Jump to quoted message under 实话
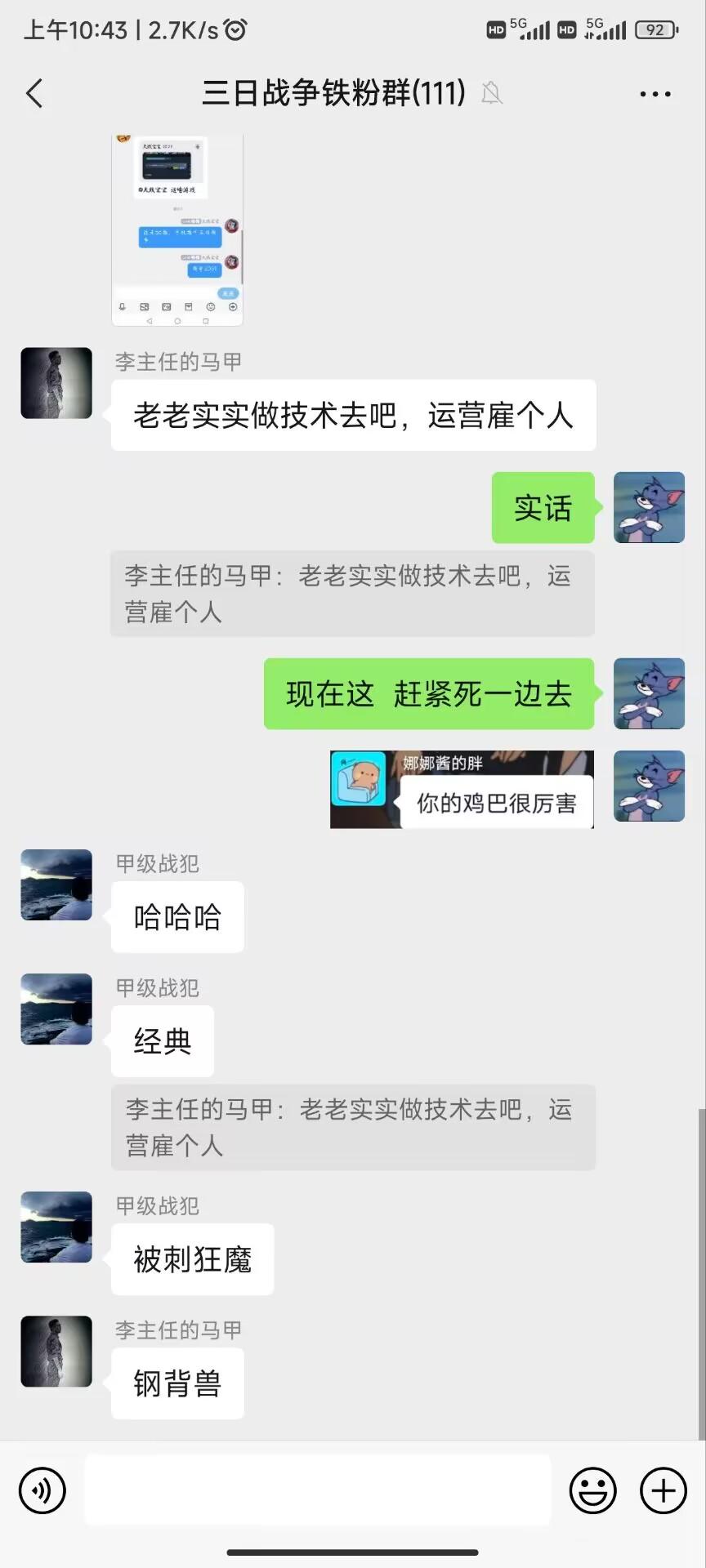Image resolution: width=706 pixels, height=1568 pixels. [352, 594]
